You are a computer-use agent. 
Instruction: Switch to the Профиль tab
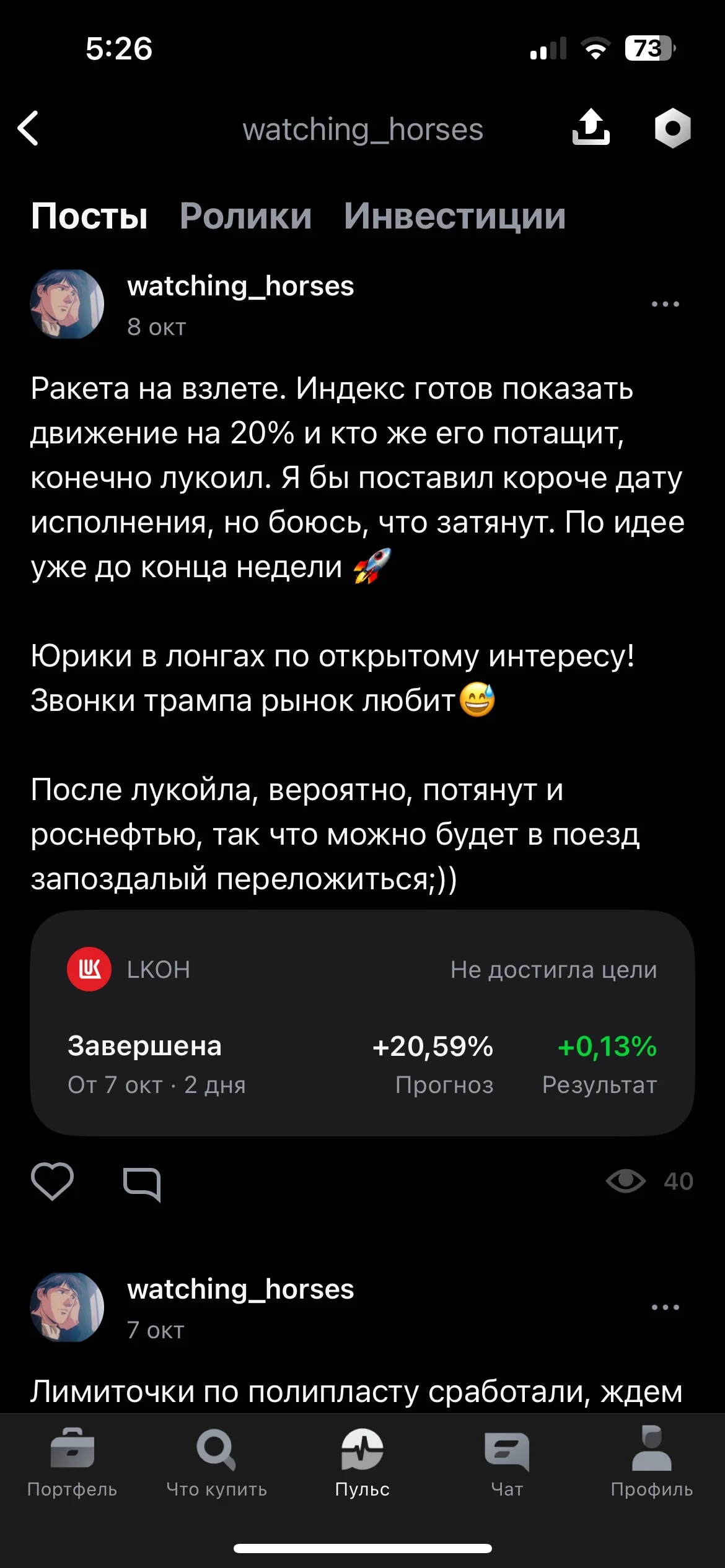651,1463
